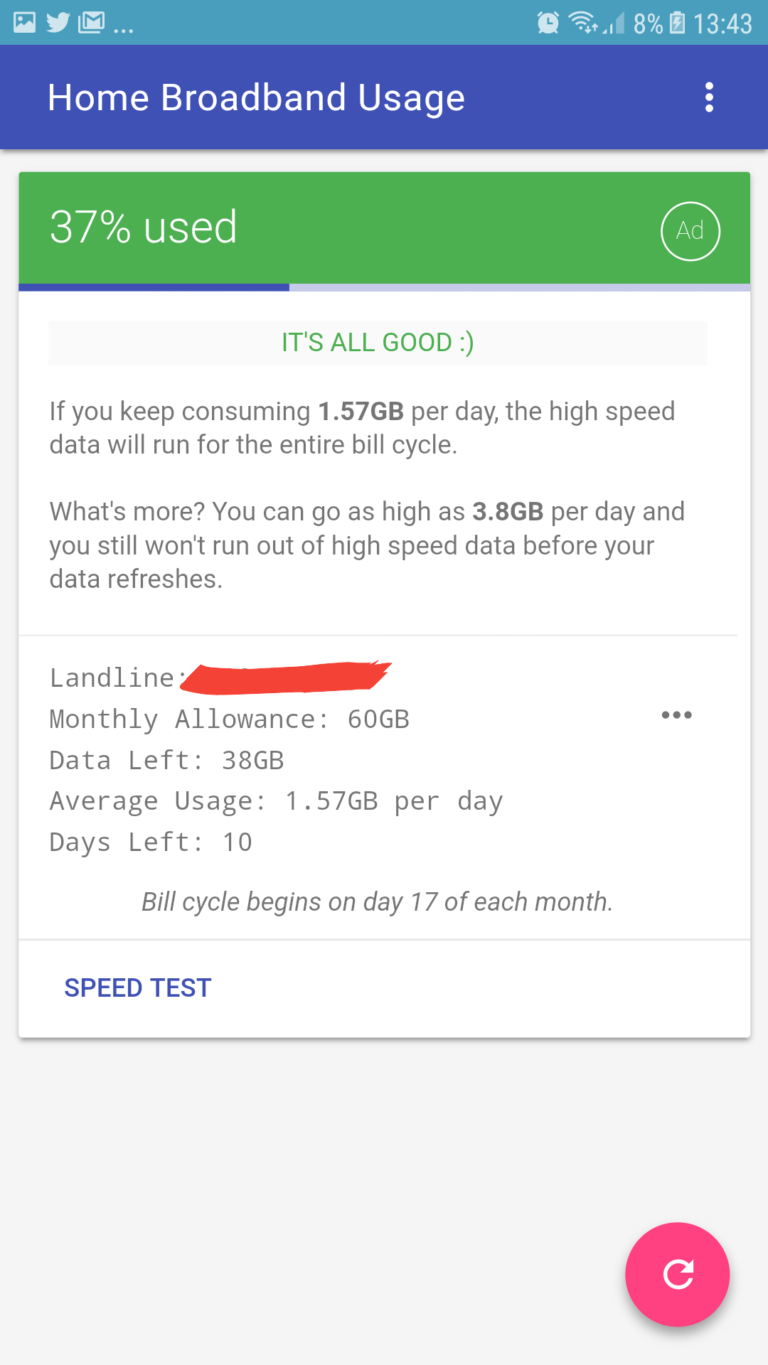
Task: Tap the blue data usage progress bar
Action: 153,287
